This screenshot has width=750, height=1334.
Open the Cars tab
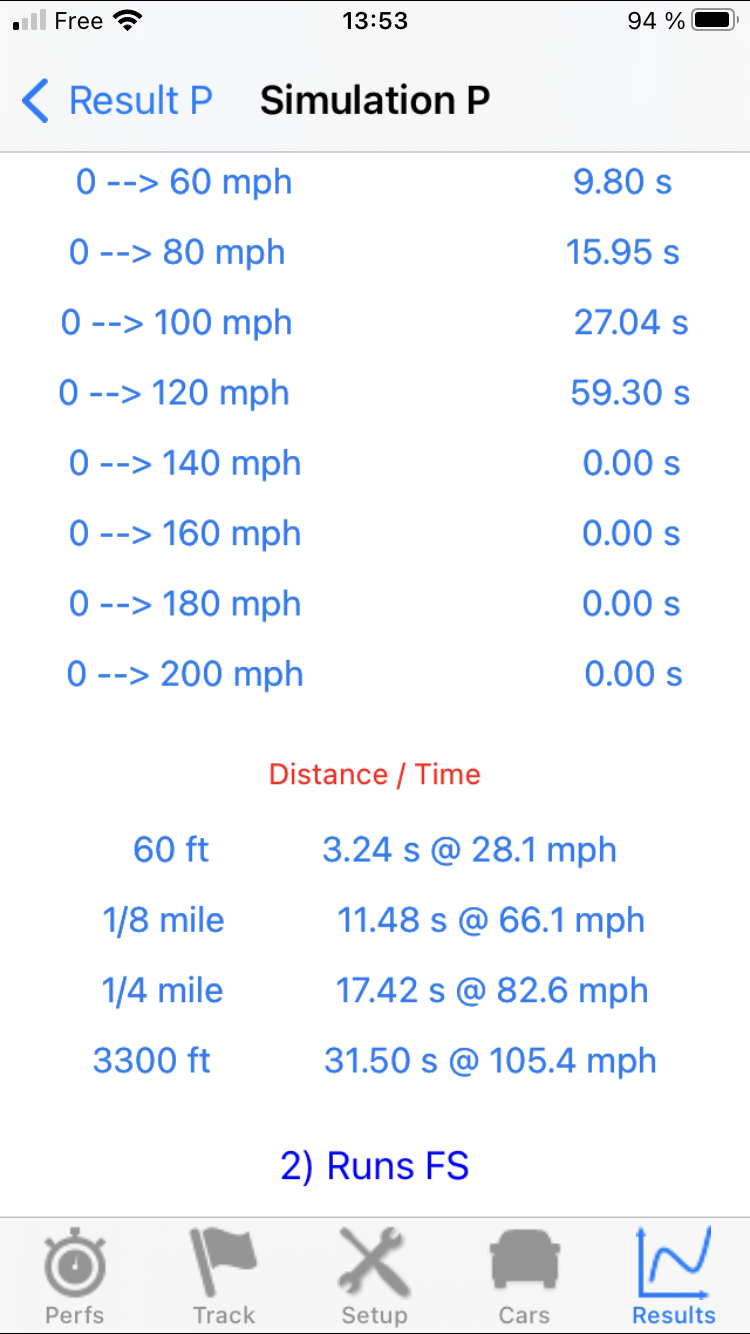pyautogui.click(x=524, y=1275)
